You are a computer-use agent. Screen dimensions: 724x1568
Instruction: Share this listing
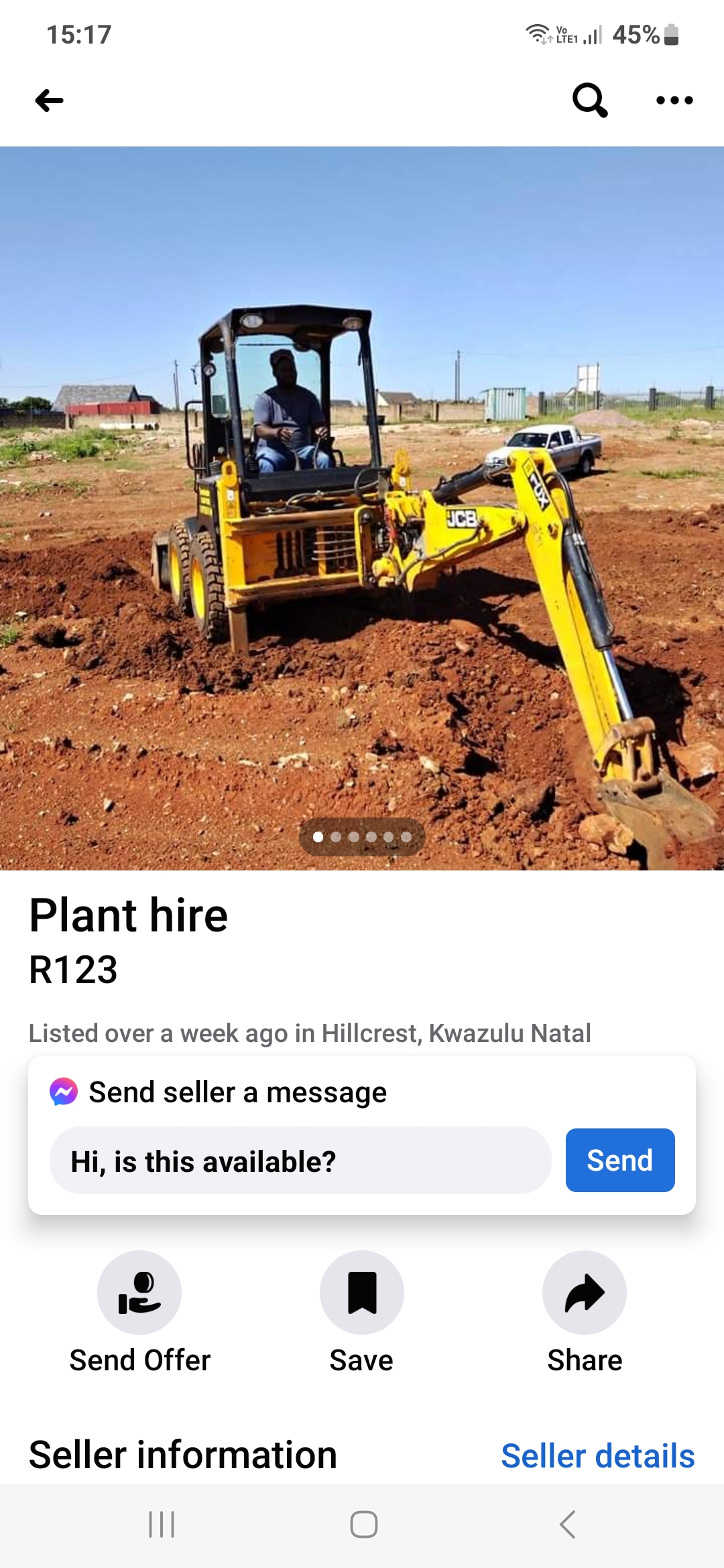(x=585, y=1293)
